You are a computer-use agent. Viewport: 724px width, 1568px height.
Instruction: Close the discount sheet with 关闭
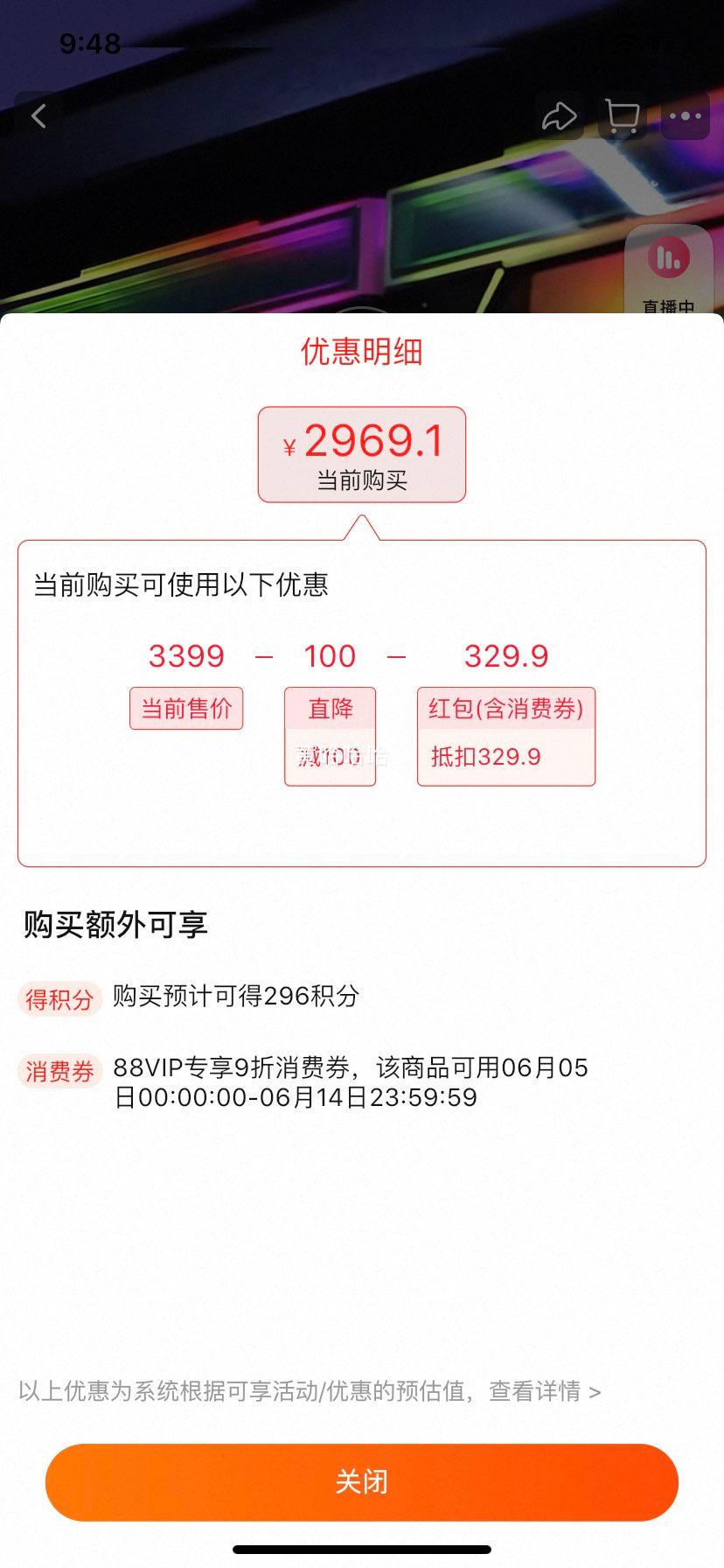pos(362,1481)
